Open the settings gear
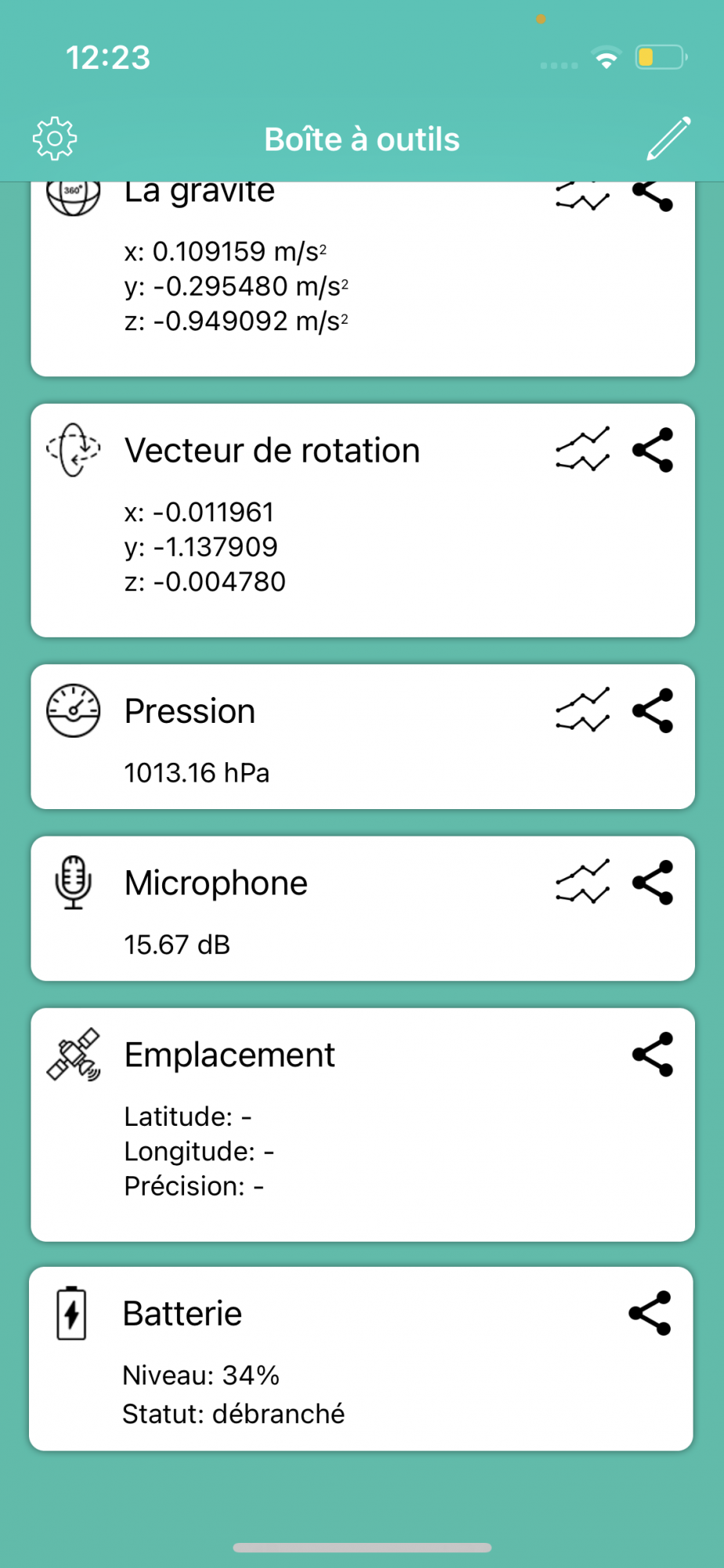Screen dimensions: 724x1568 pos(55,139)
